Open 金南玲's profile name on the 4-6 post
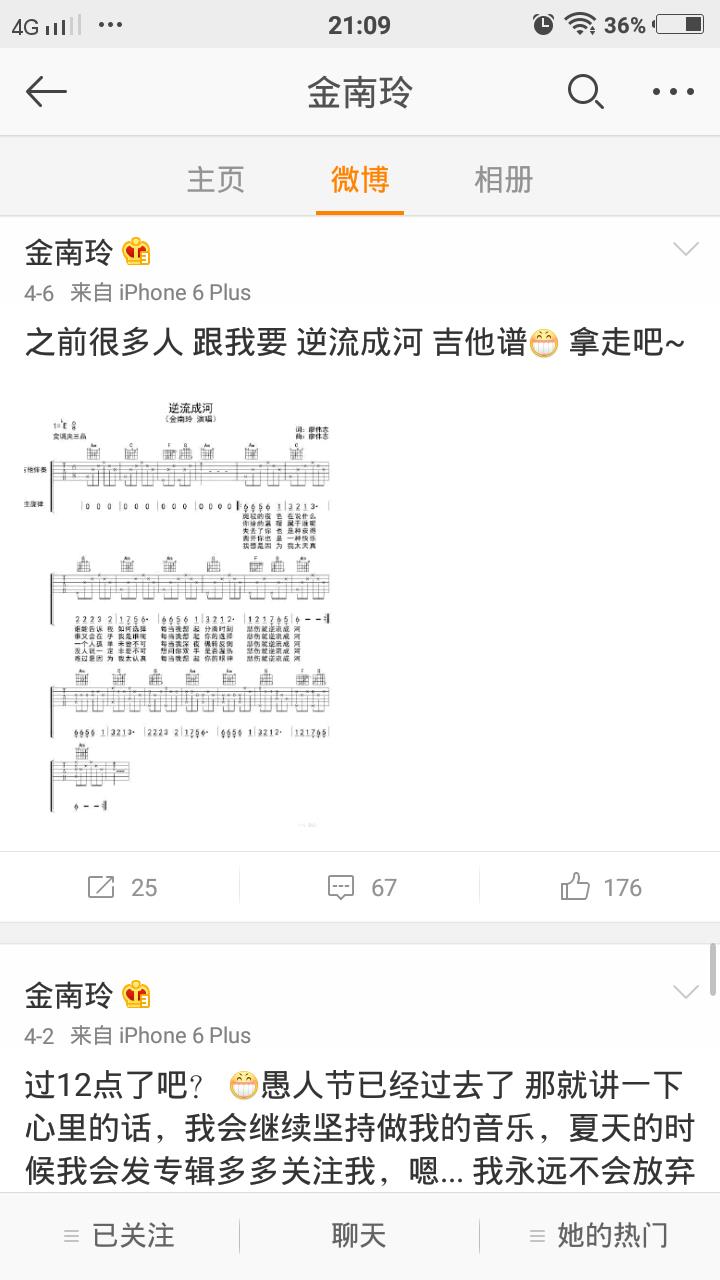Image resolution: width=720 pixels, height=1280 pixels. (69, 252)
